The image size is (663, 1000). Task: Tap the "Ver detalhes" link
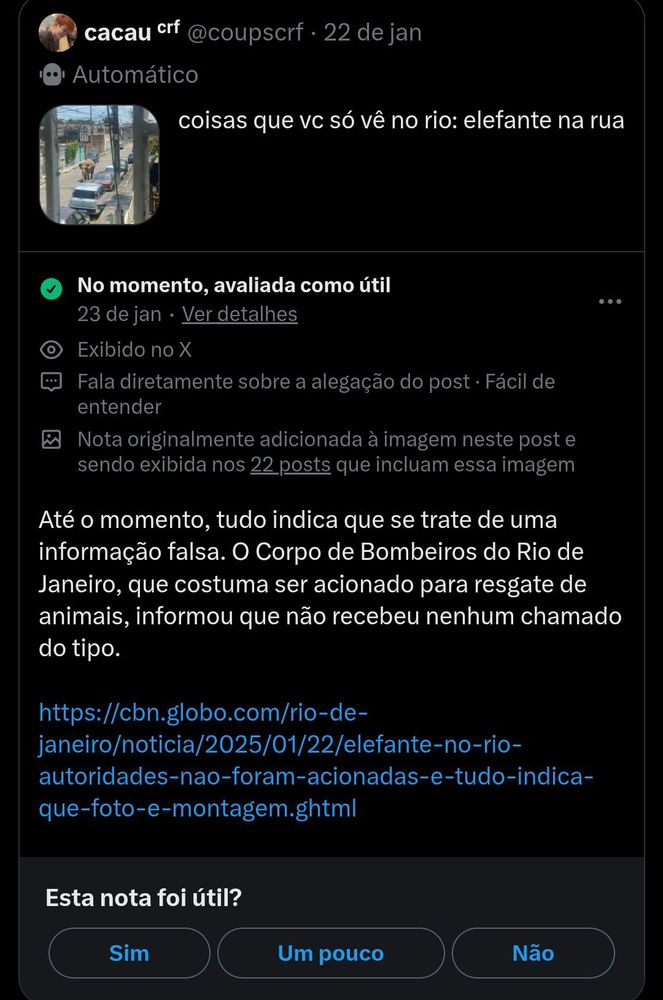239,314
